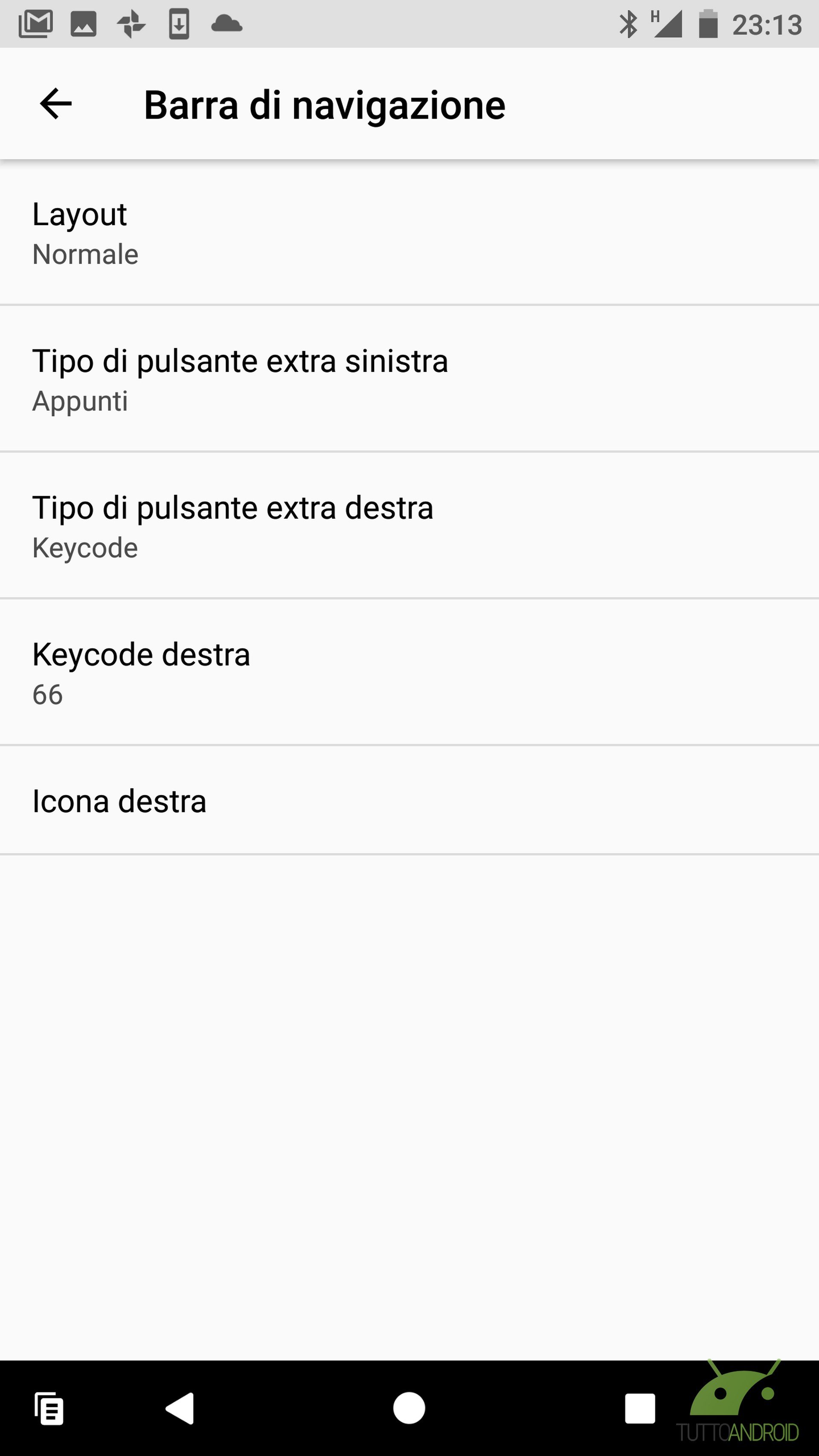This screenshot has width=819, height=1456.
Task: Open the Layout setting
Action: pos(409,232)
